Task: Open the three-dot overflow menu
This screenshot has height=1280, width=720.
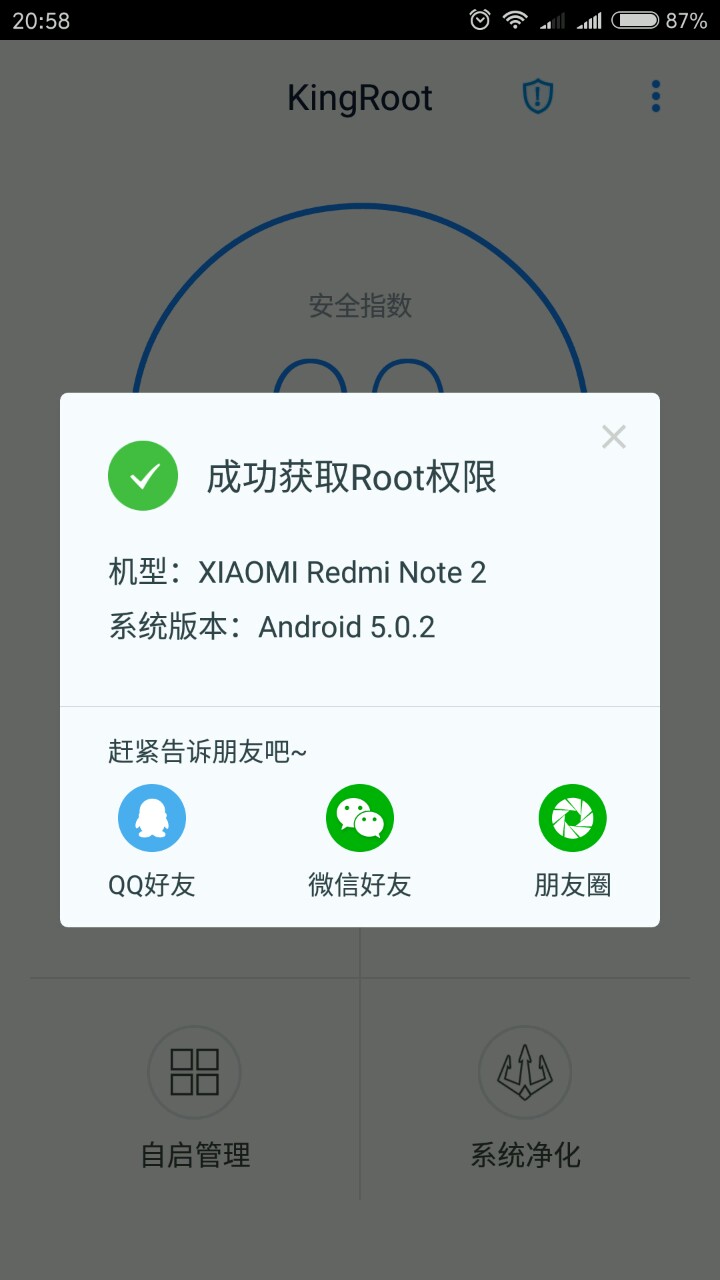Action: click(x=656, y=97)
